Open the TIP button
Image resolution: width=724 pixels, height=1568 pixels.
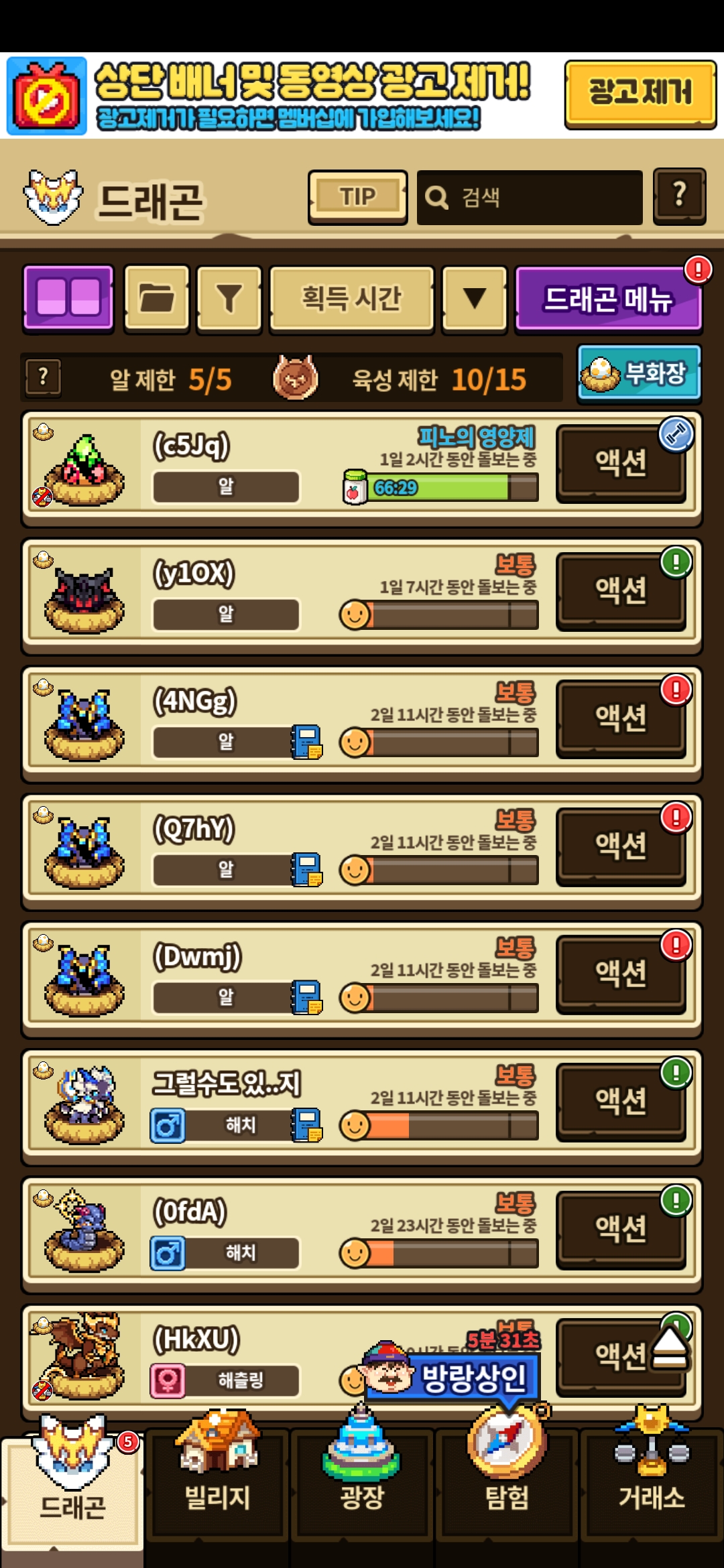pyautogui.click(x=357, y=197)
